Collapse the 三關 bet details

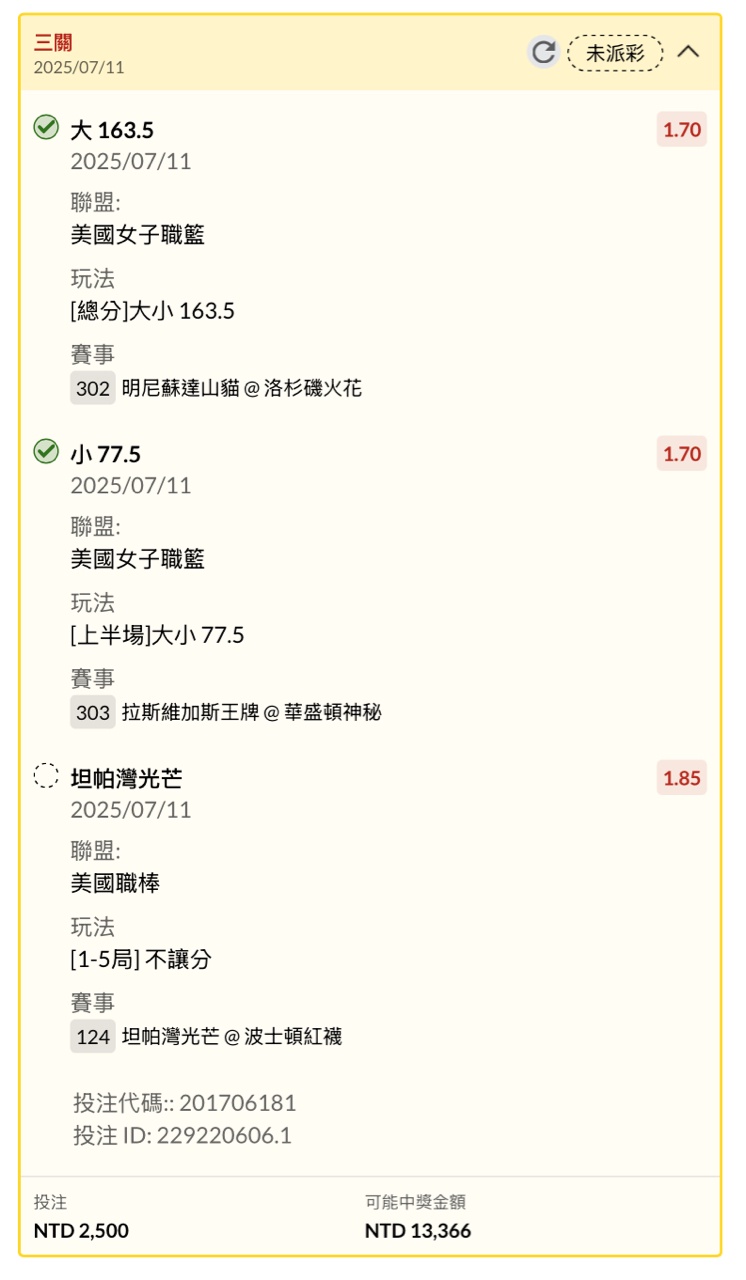[688, 52]
